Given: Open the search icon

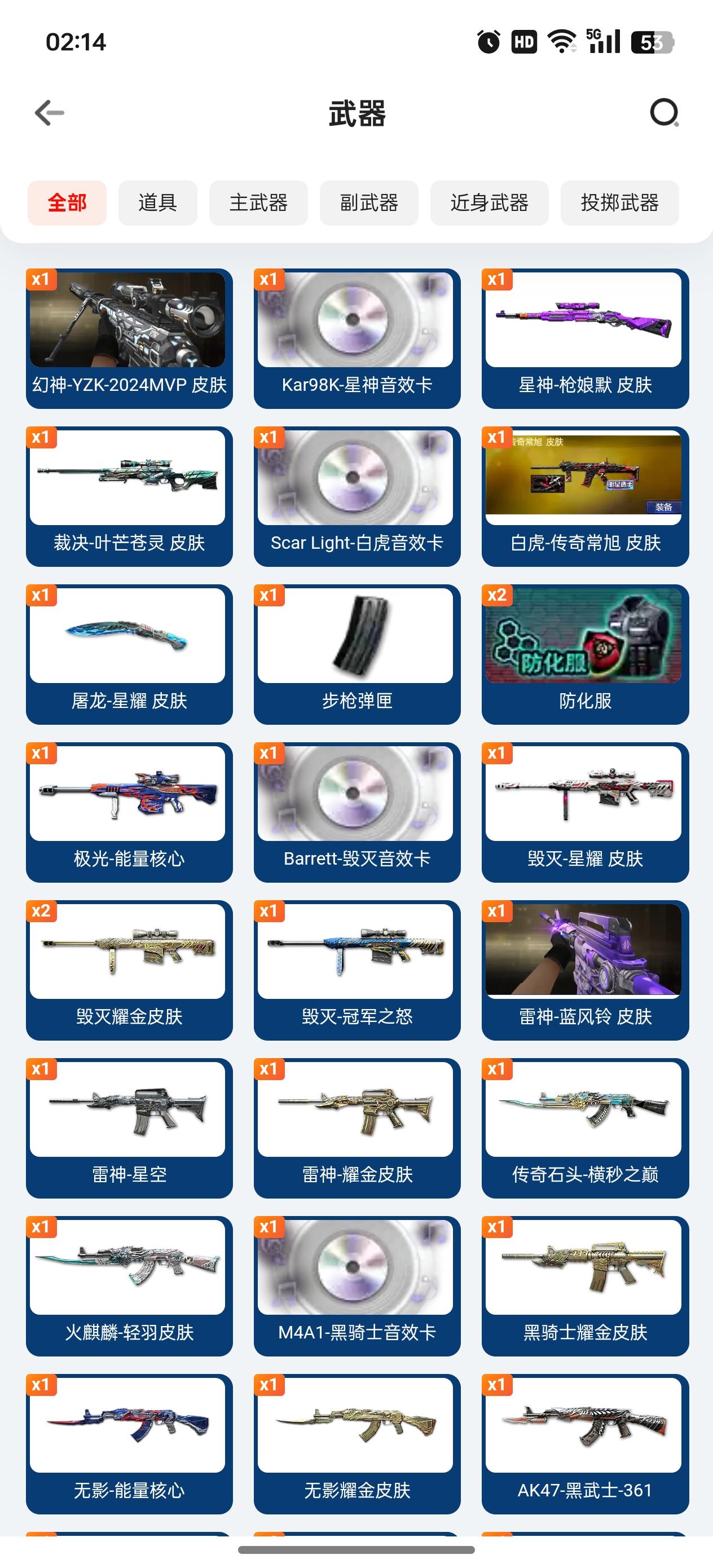Looking at the screenshot, I should coord(664,113).
